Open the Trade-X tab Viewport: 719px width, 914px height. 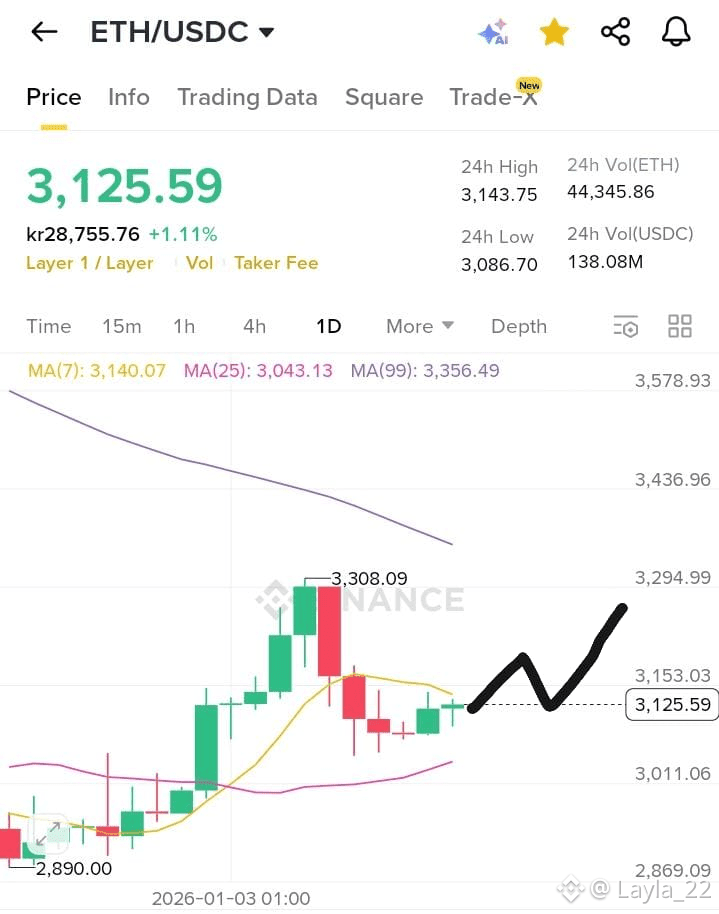(x=493, y=97)
